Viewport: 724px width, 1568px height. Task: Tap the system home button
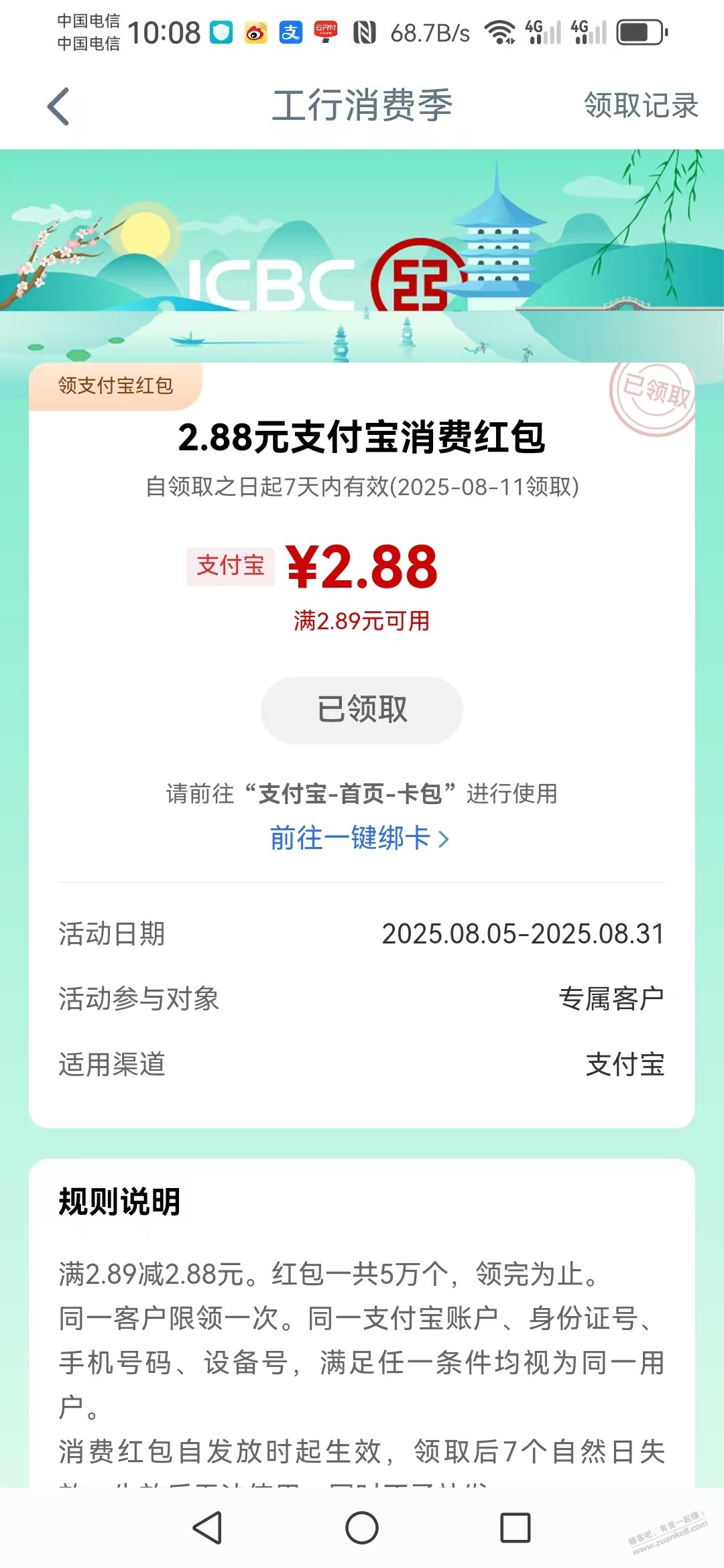point(362,1528)
